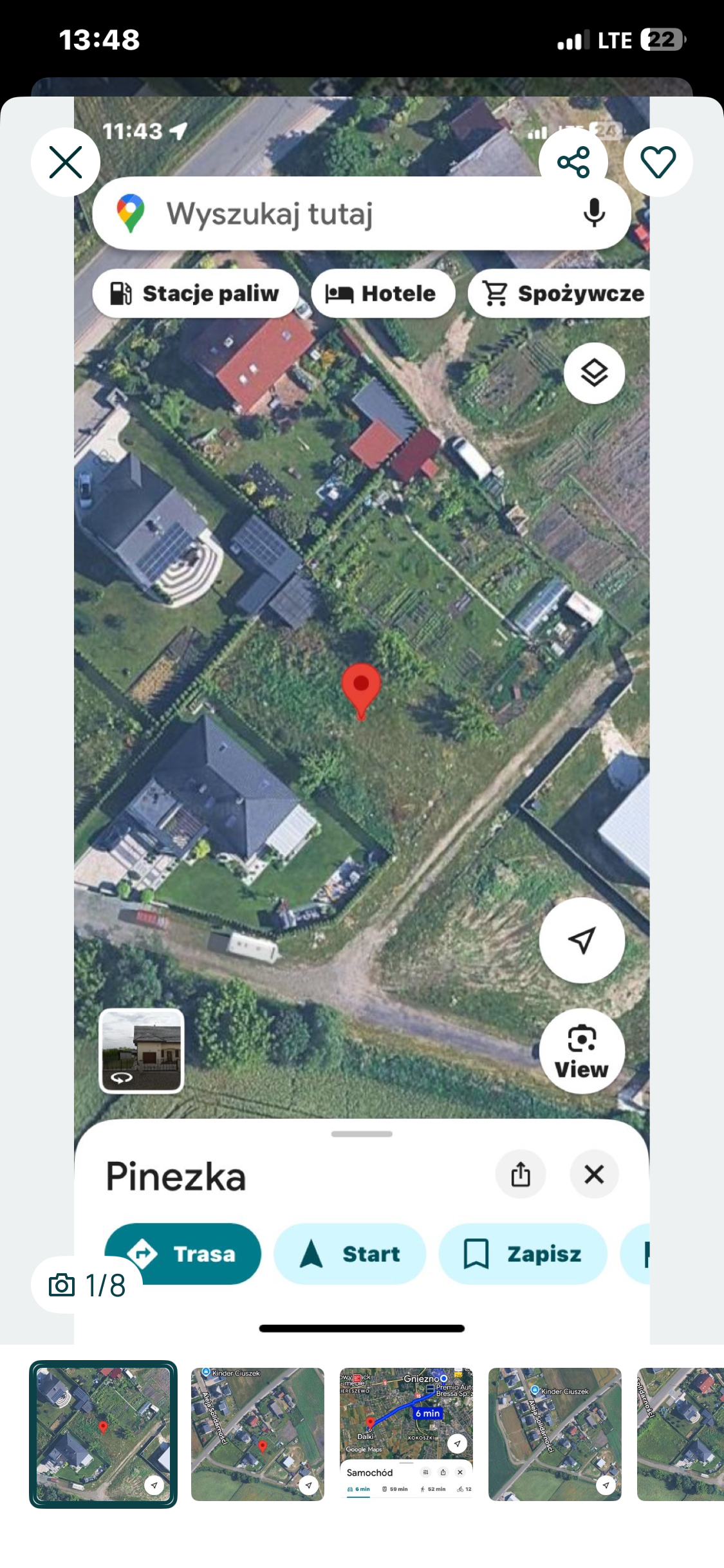Tap the Trasa route button

[184, 1253]
